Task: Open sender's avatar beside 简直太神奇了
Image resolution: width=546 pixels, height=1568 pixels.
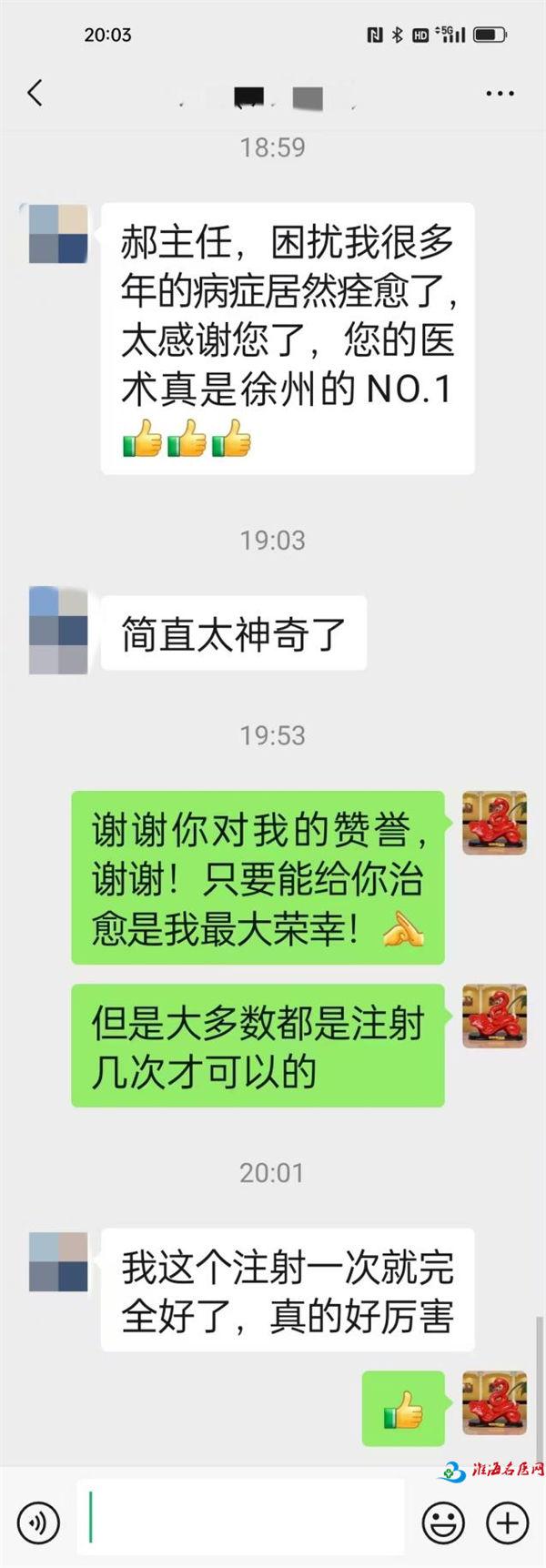Action: click(x=58, y=630)
